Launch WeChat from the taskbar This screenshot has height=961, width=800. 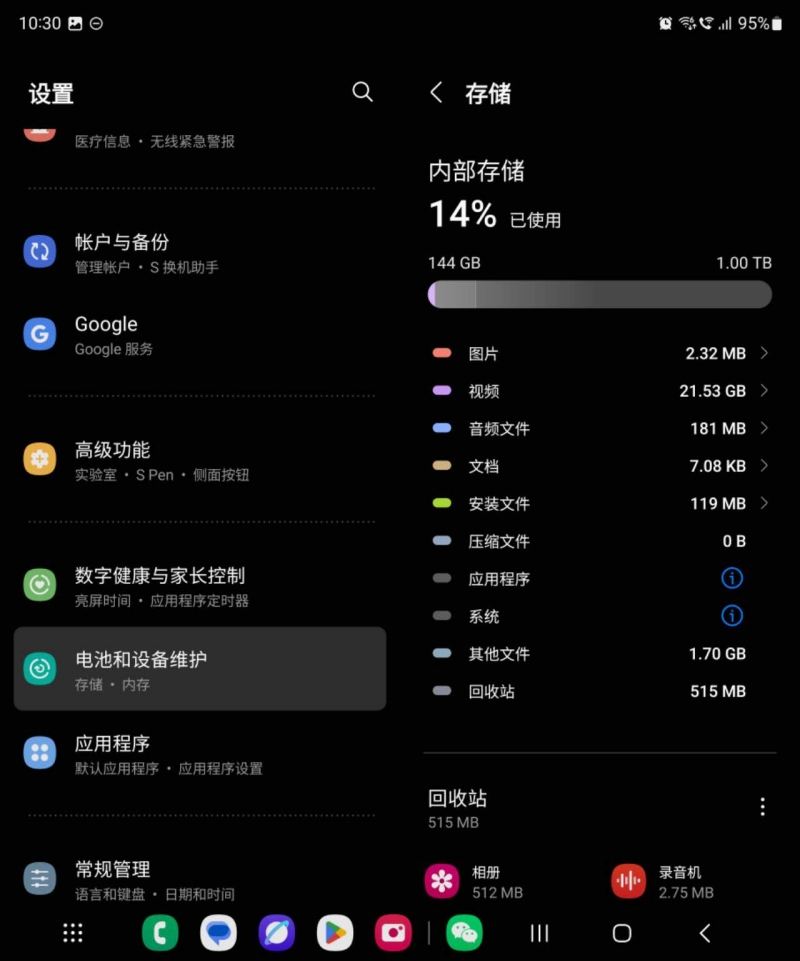tap(464, 933)
